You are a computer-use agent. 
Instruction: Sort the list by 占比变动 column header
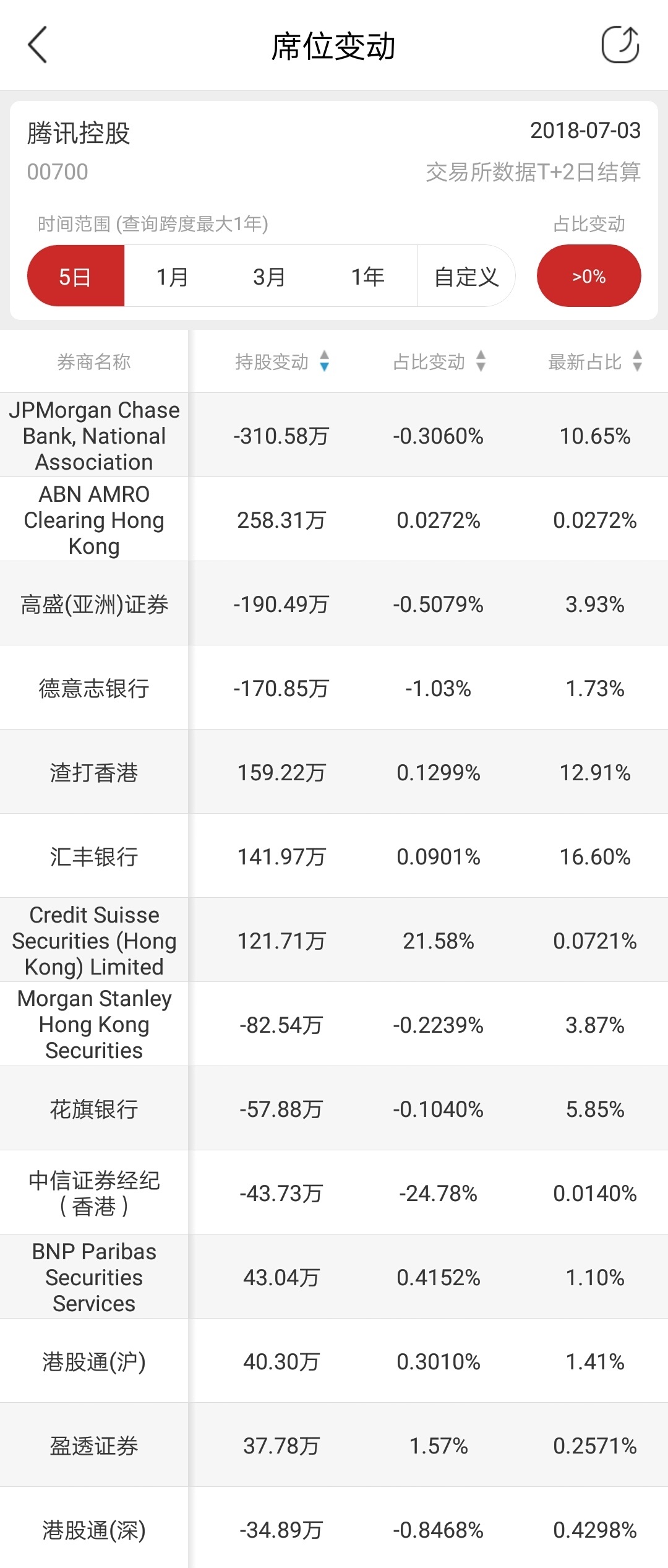click(x=439, y=361)
